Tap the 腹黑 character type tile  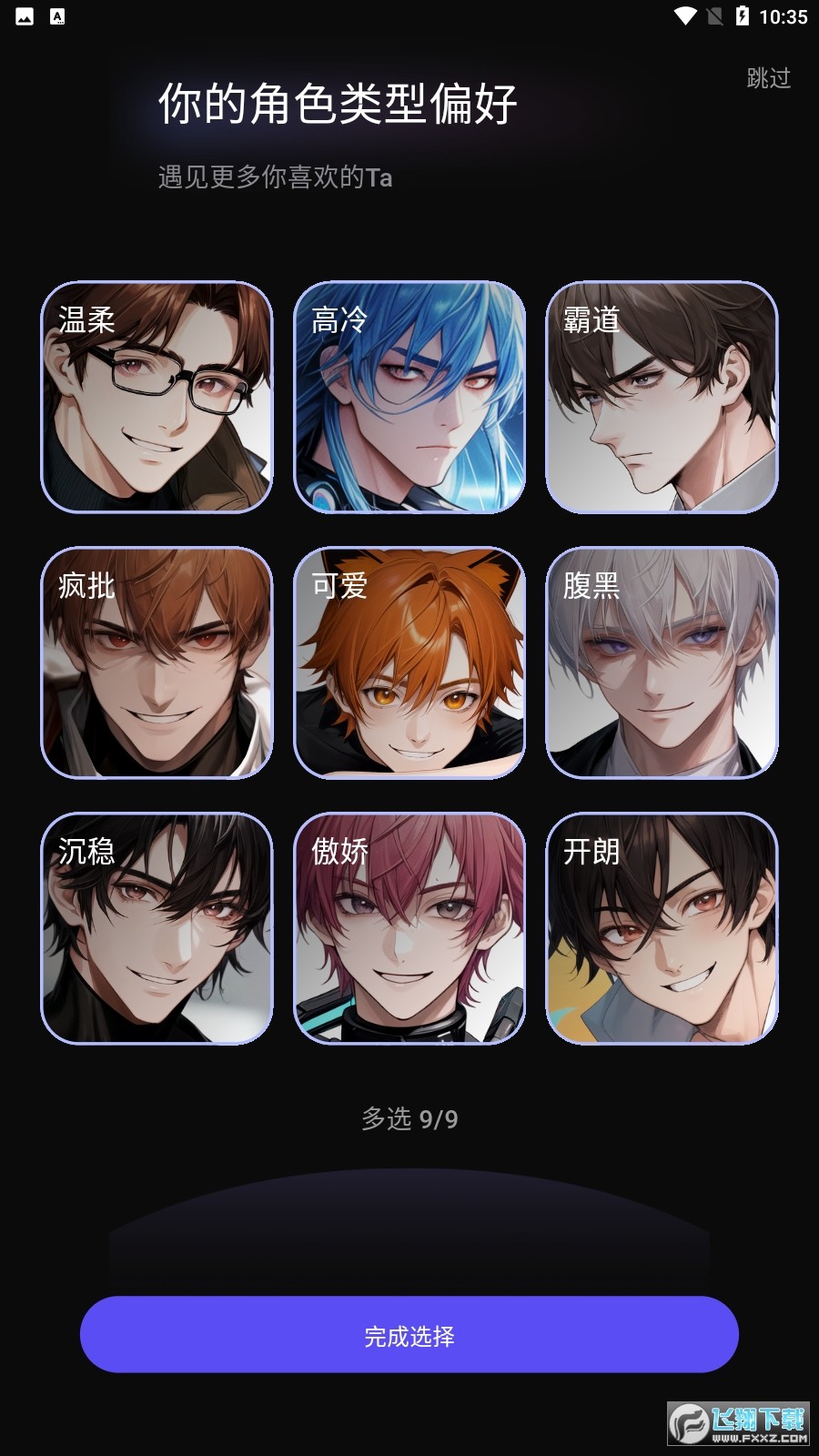coord(662,662)
